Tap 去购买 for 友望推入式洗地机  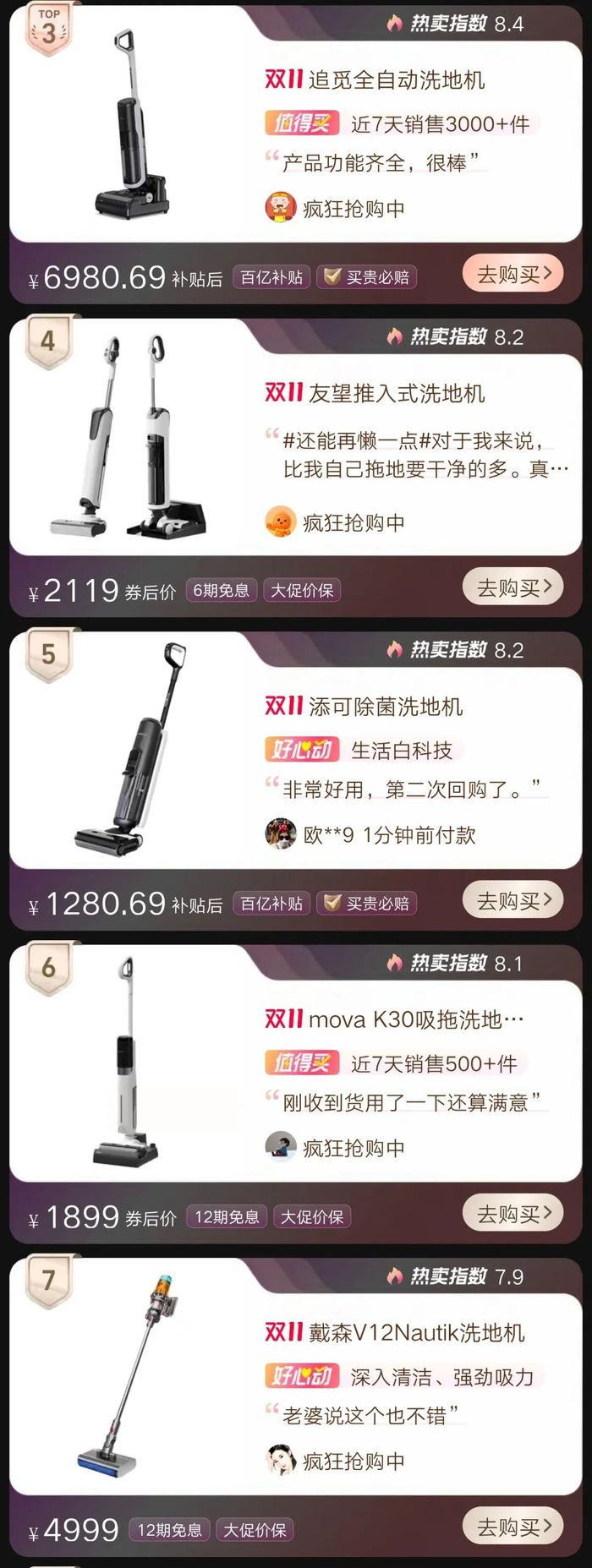513,587
